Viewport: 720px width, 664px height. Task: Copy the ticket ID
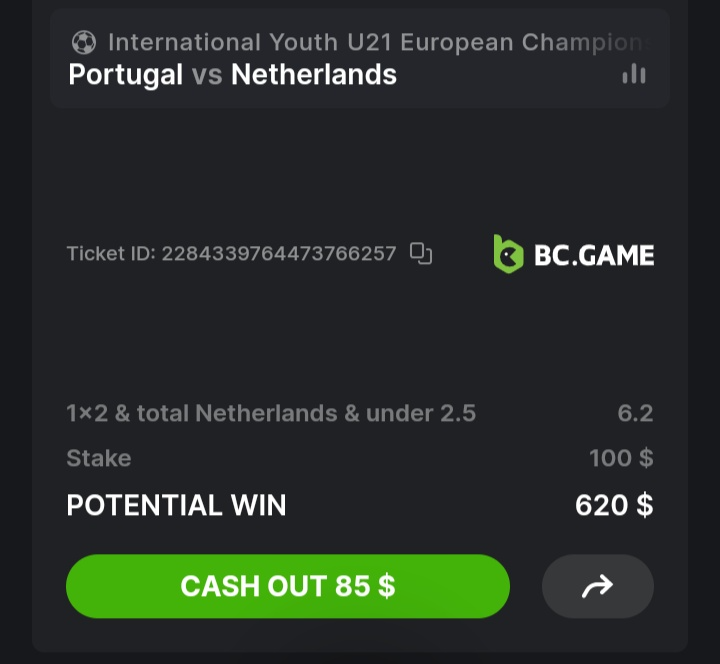click(x=421, y=254)
